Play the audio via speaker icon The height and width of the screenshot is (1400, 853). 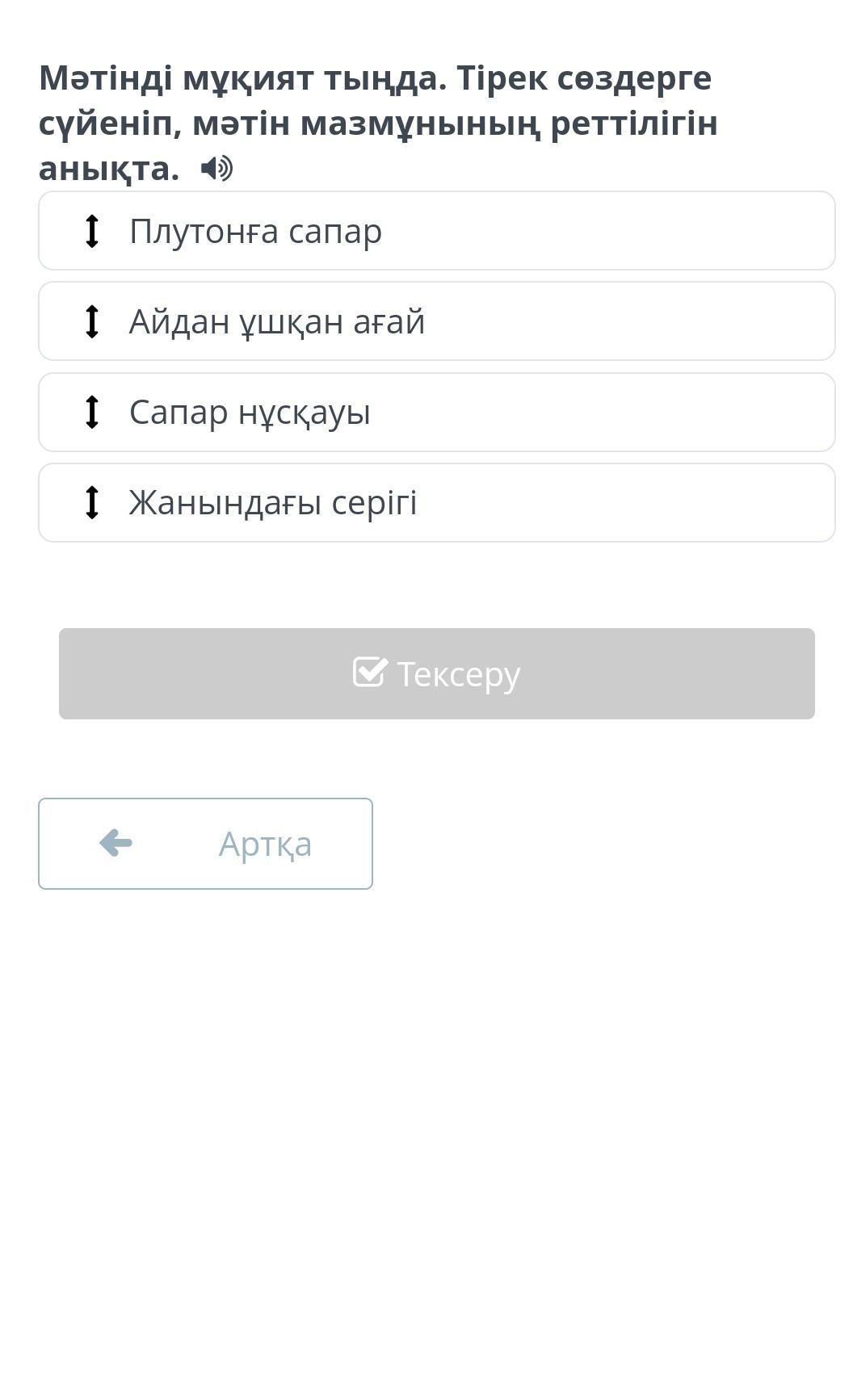click(216, 168)
